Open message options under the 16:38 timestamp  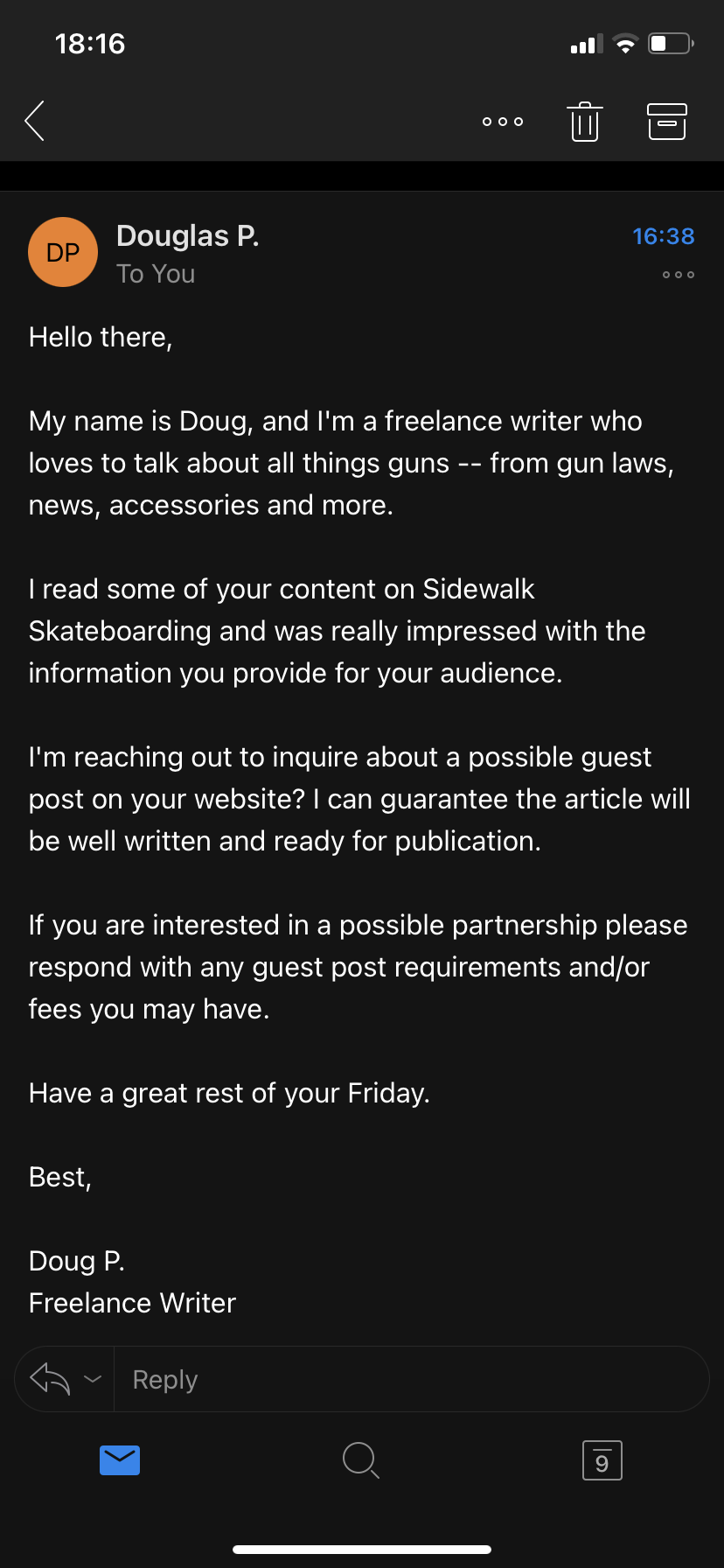(x=679, y=275)
